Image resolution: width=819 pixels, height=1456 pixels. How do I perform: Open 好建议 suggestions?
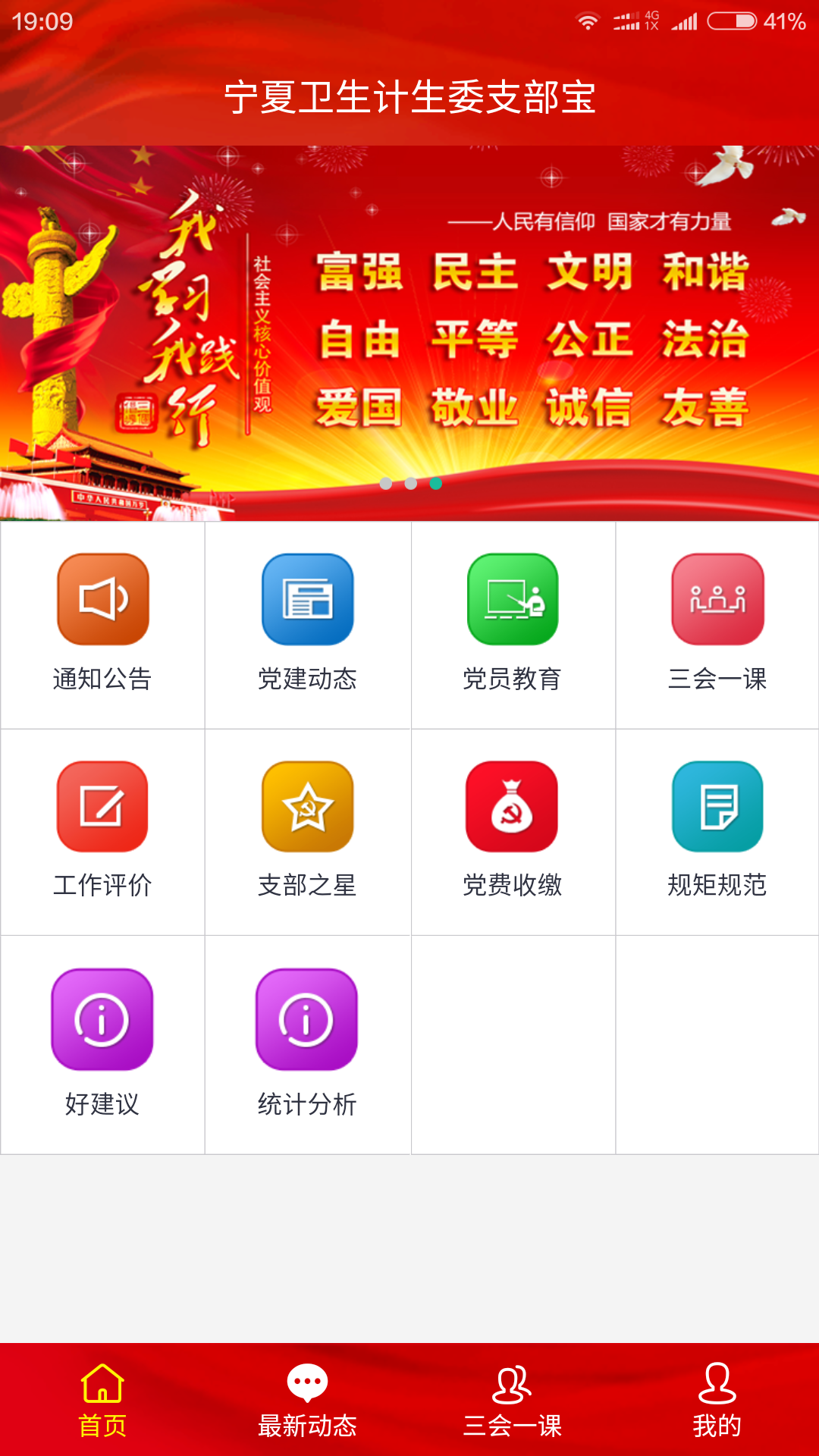click(x=102, y=1043)
